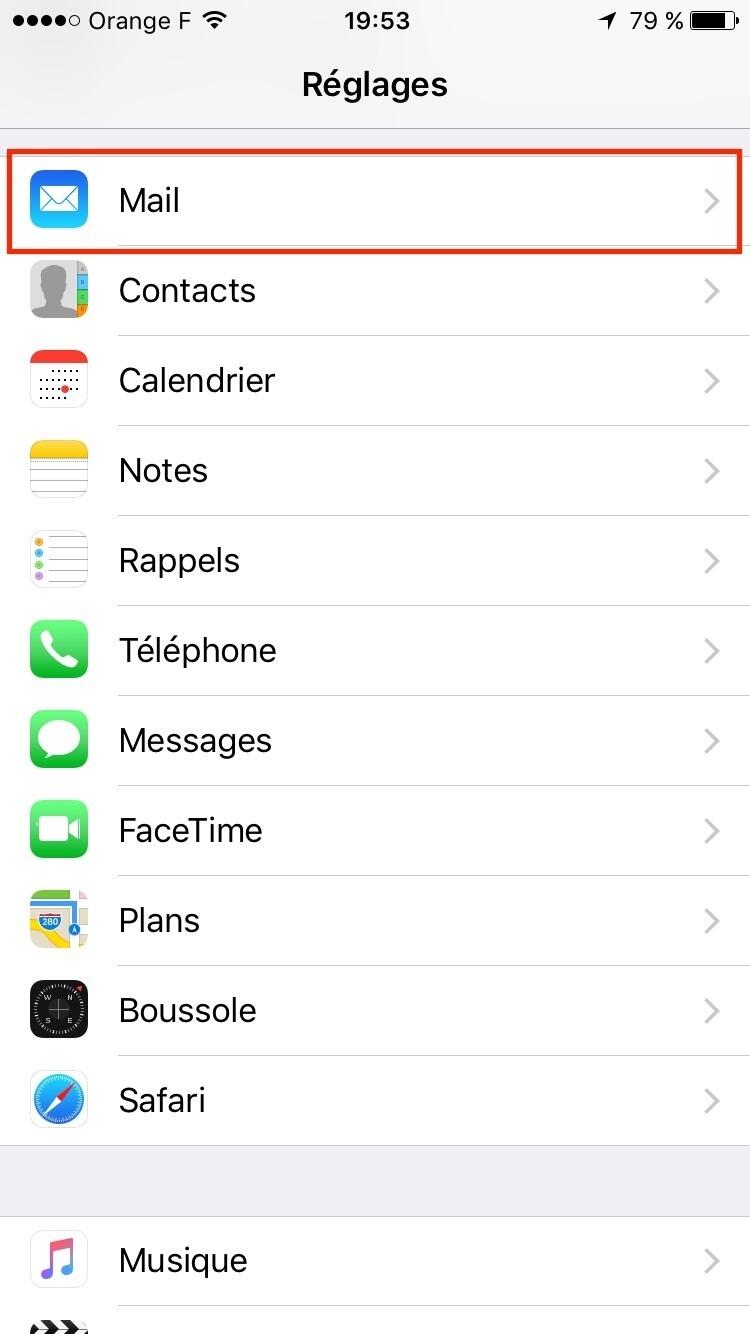Open the Boussole row
Image resolution: width=750 pixels, height=1334 pixels.
coord(375,1011)
